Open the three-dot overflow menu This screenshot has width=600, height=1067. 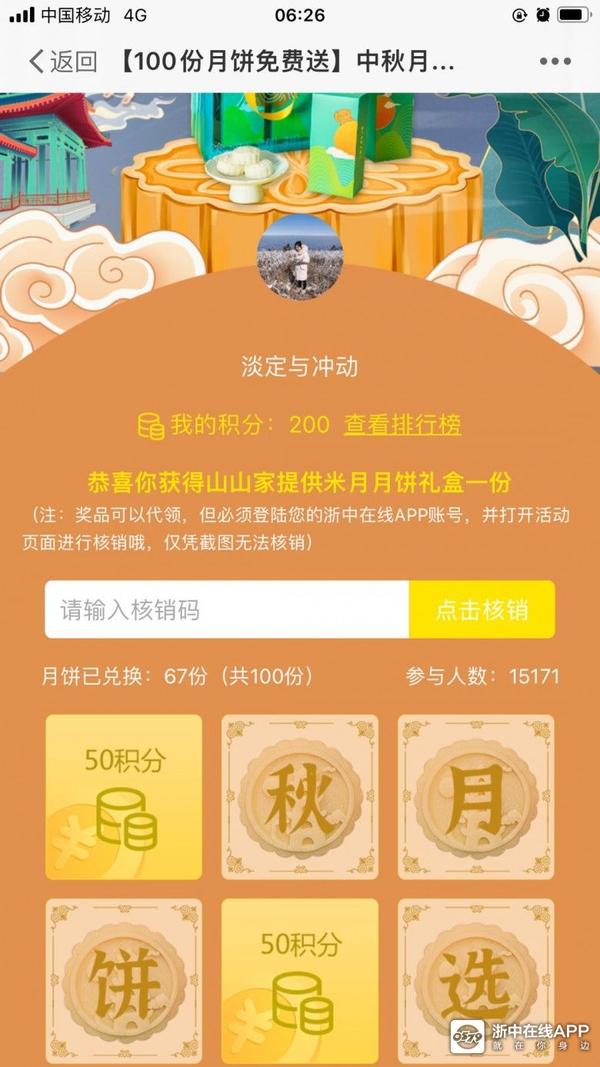555,62
